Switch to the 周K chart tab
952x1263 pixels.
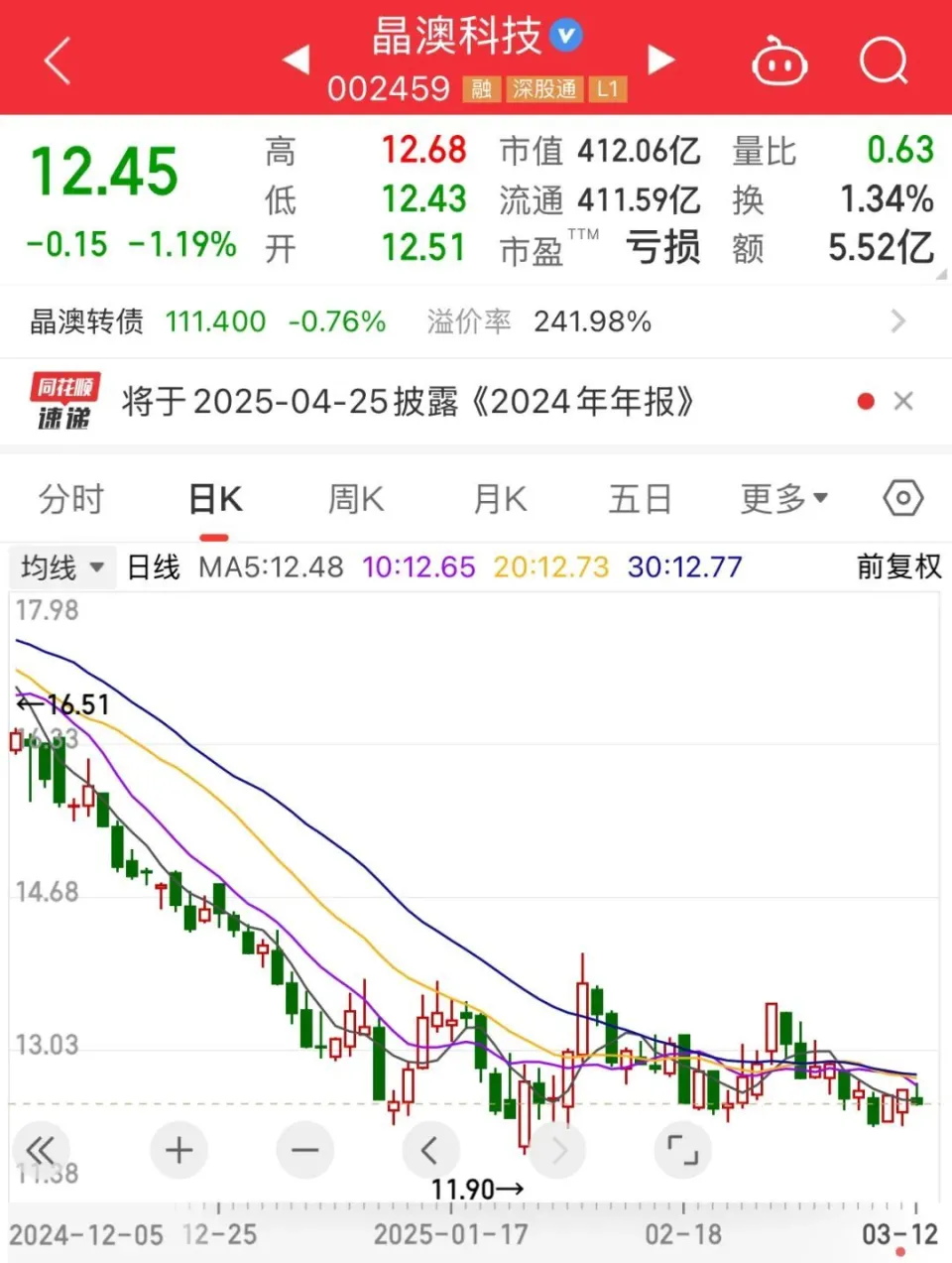click(356, 499)
